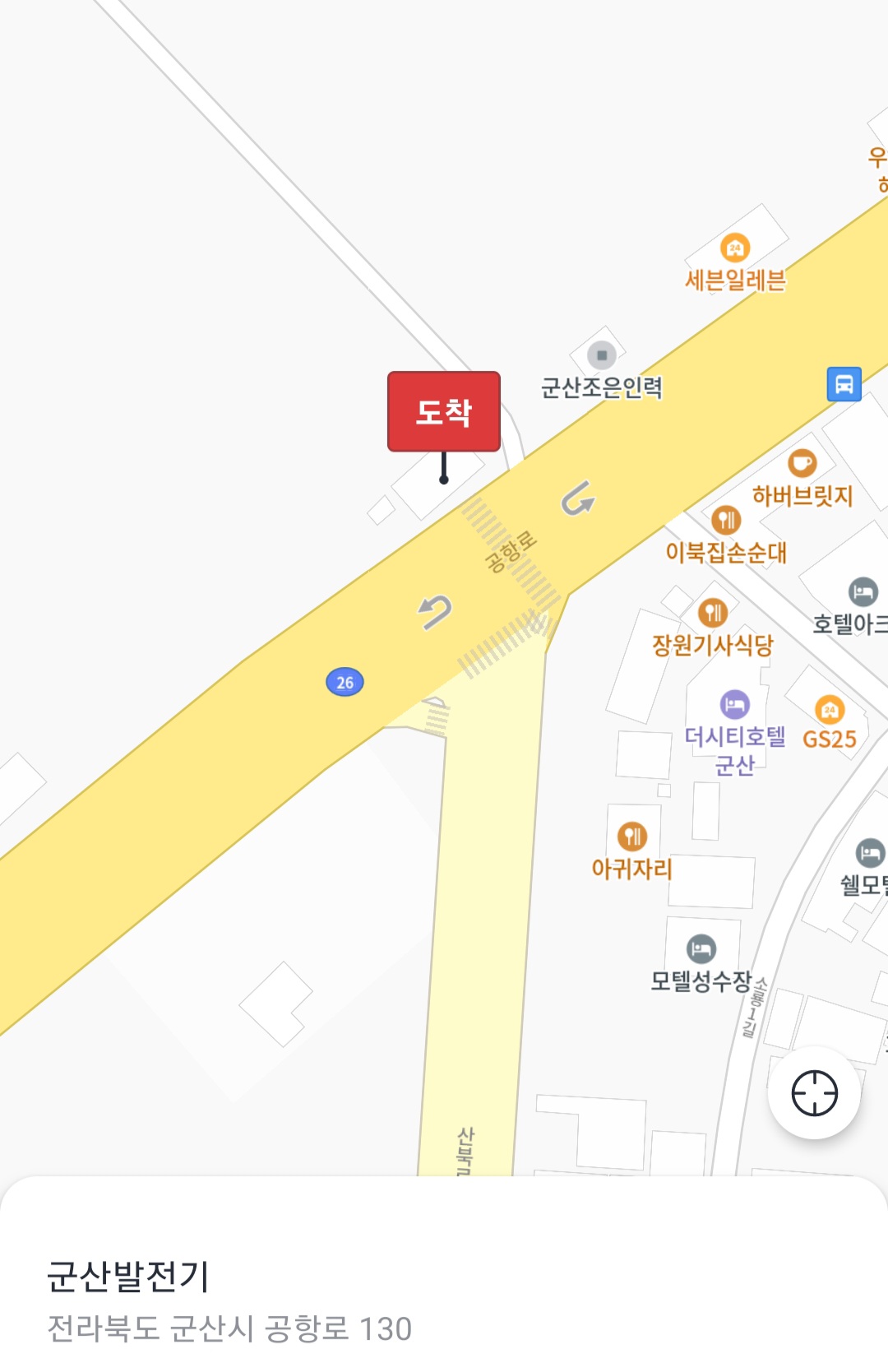This screenshot has width=888, height=1372.
Task: Open the 군산조은인력 place marker
Action: [x=602, y=356]
